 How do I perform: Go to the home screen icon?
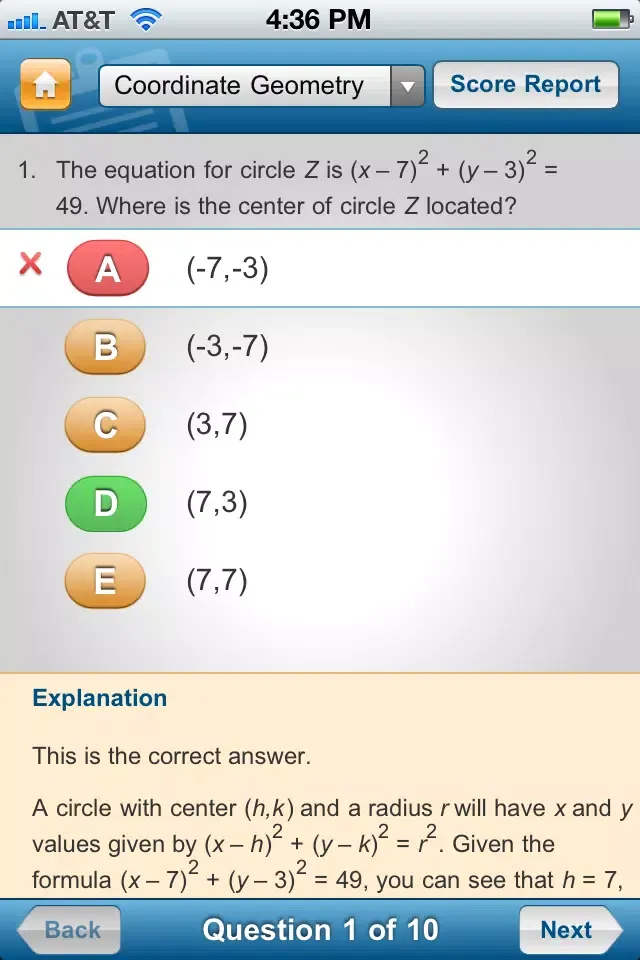(45, 86)
